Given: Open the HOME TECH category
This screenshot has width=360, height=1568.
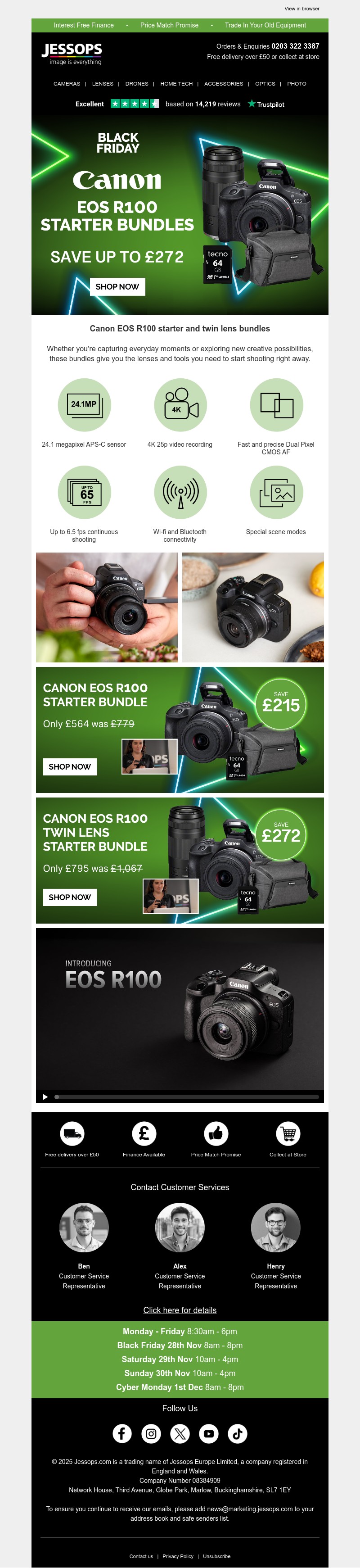Looking at the screenshot, I should [x=176, y=84].
